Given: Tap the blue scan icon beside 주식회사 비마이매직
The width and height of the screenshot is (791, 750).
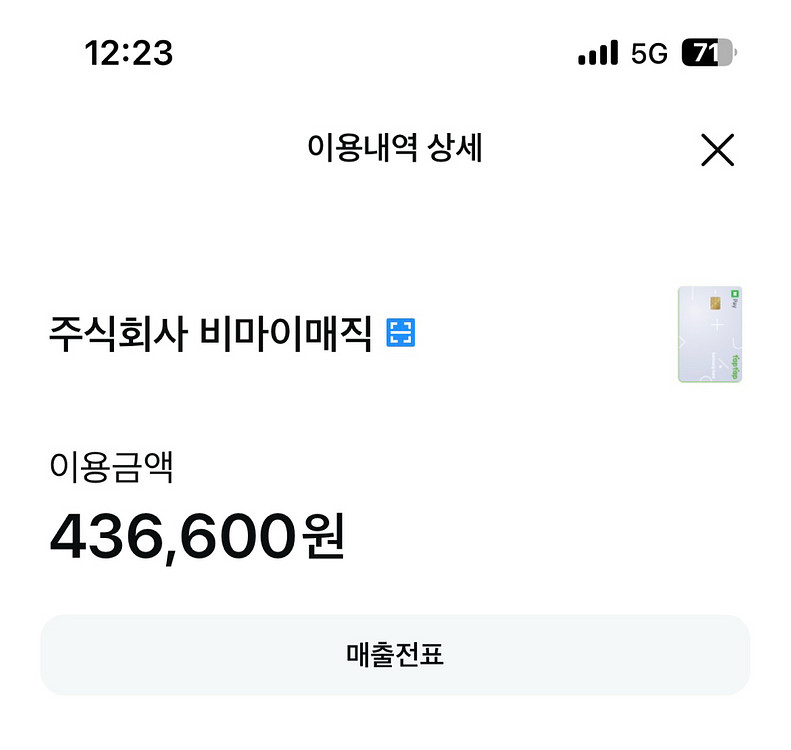Looking at the screenshot, I should coord(401,332).
